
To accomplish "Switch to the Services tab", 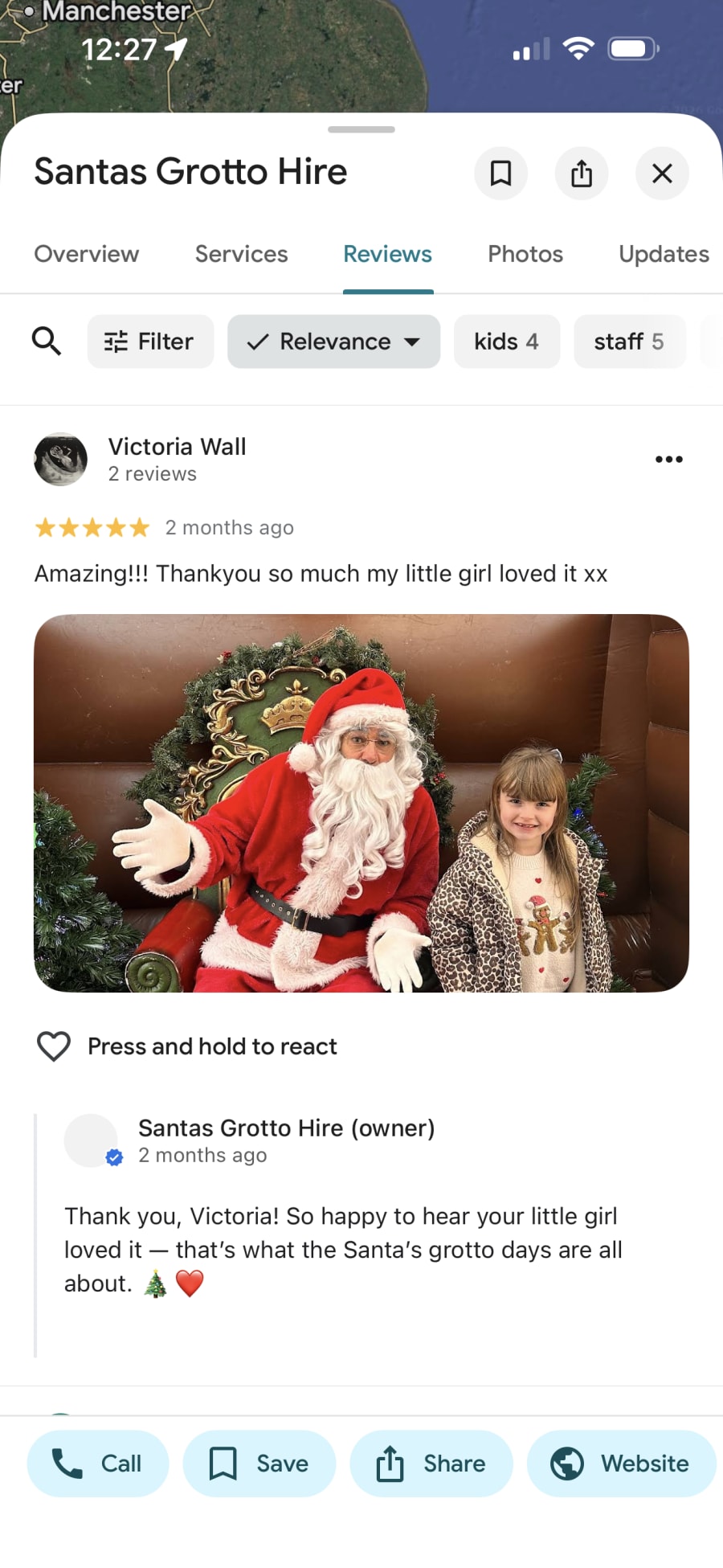I will pos(241,254).
